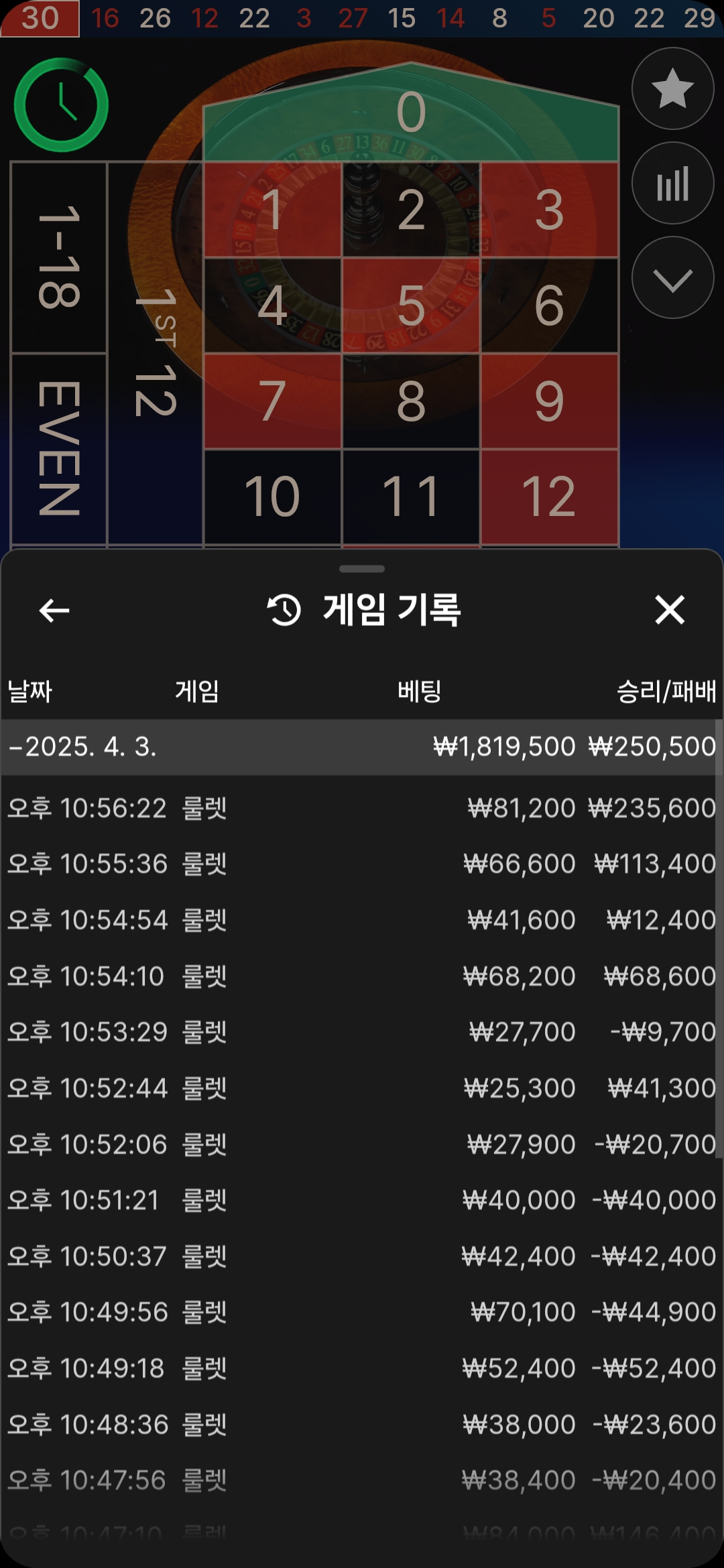This screenshot has width=724, height=1568.
Task: Open the 오후 10:48:36 roulette record
Action: pos(362,1424)
